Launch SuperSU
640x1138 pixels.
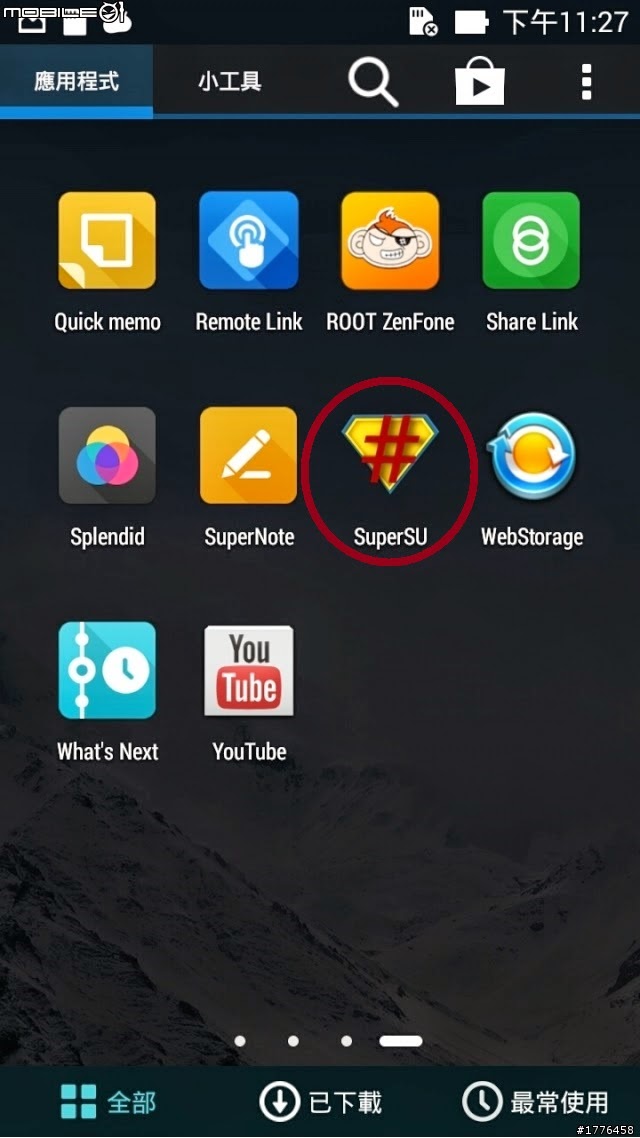point(390,456)
